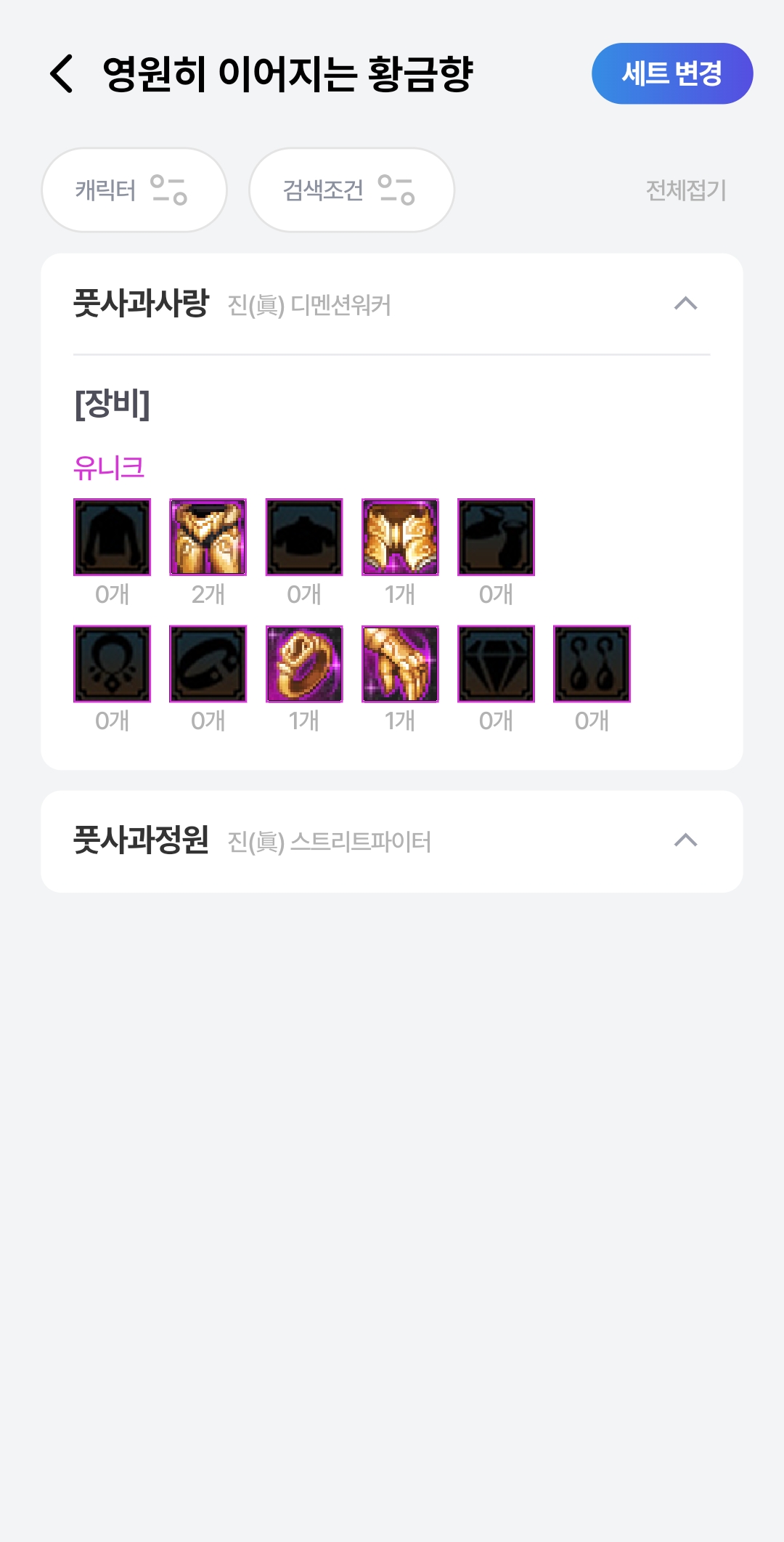
Task: Tap 전체접기 to collapse all
Action: pos(686,190)
